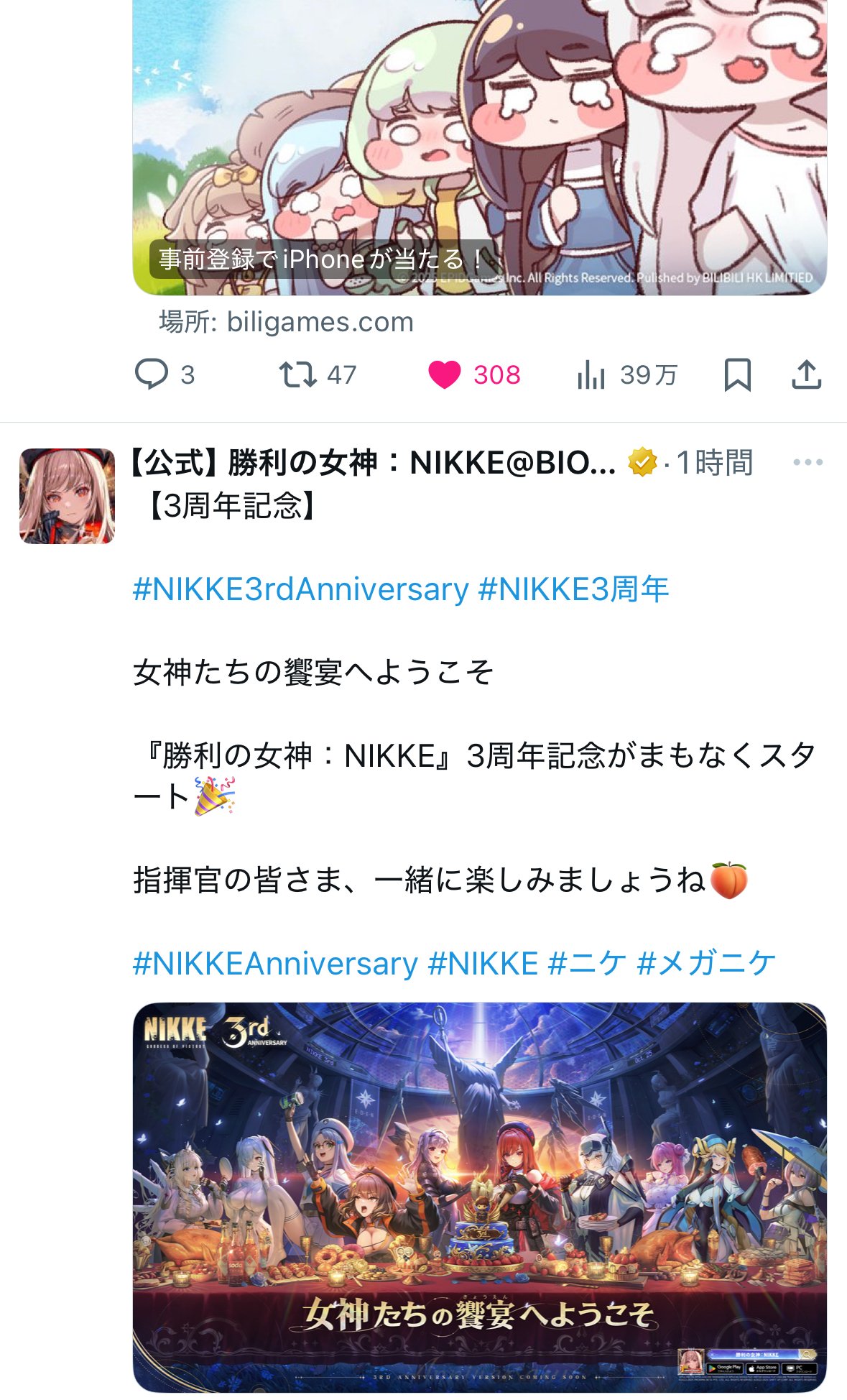Screen dimensions: 847x1400
Task: View analytics showing 39万 views
Action: coord(591,374)
